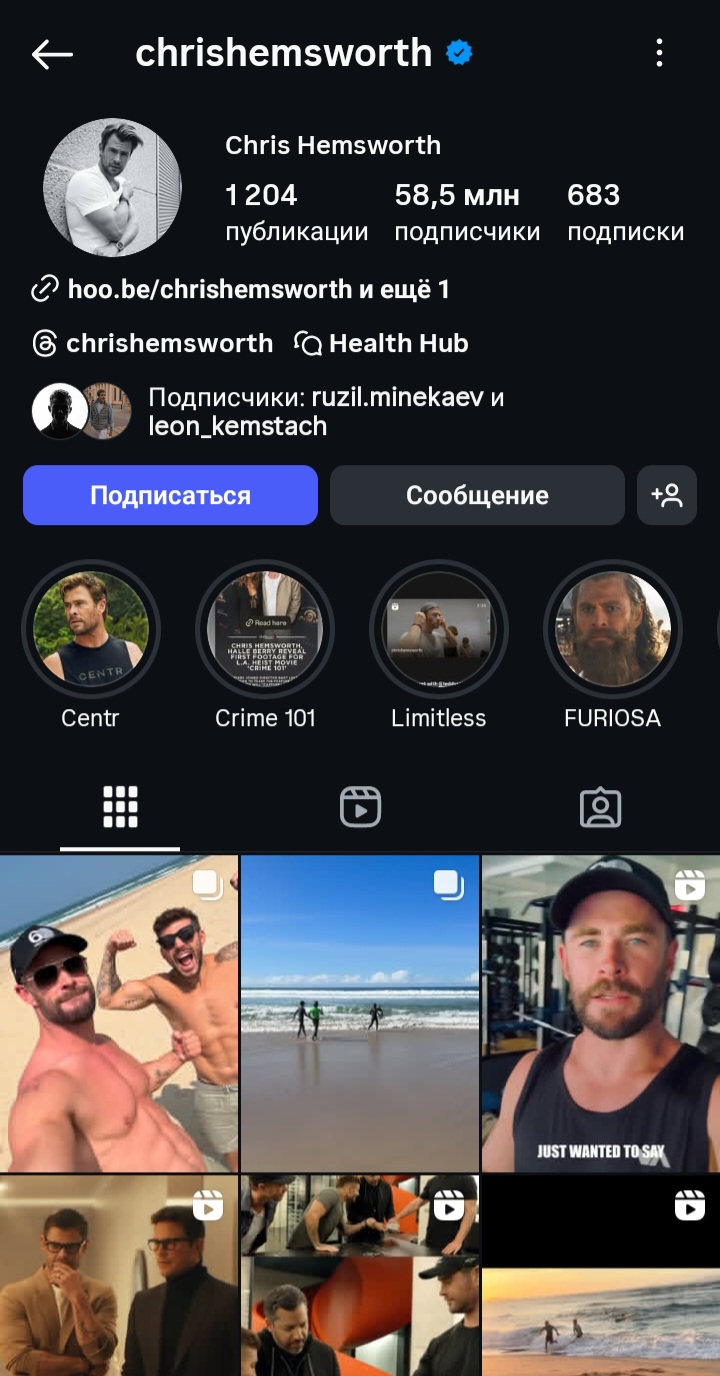View the 58,5 млн подписчики list
Viewport: 720px width, 1376px height.
(x=467, y=212)
